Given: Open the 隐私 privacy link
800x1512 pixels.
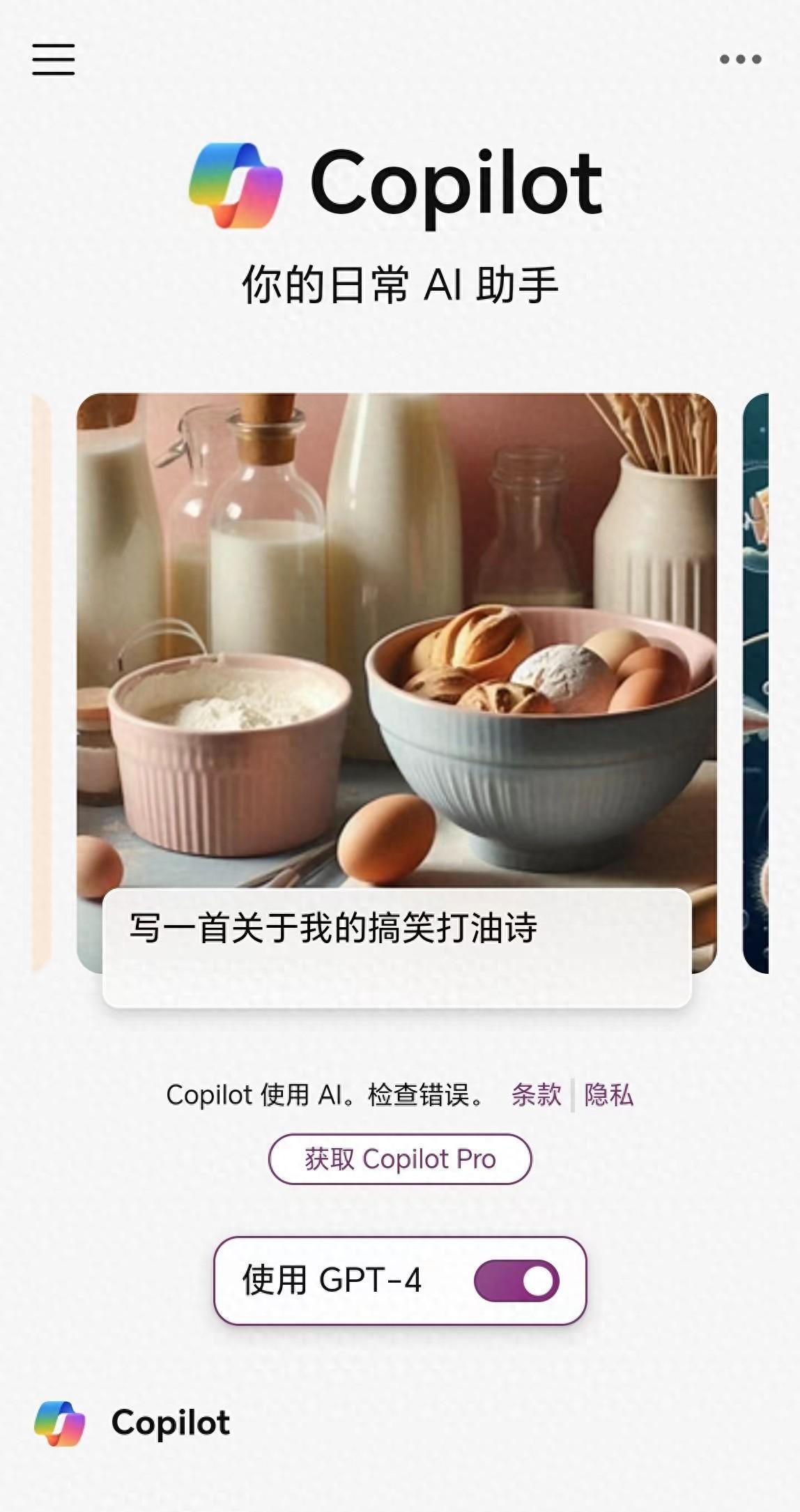Looking at the screenshot, I should tap(608, 1094).
